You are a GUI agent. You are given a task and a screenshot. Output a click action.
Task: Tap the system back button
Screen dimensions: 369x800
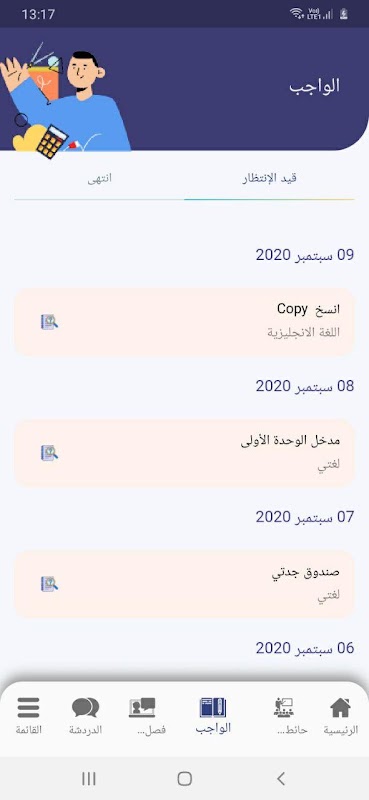pos(280,779)
